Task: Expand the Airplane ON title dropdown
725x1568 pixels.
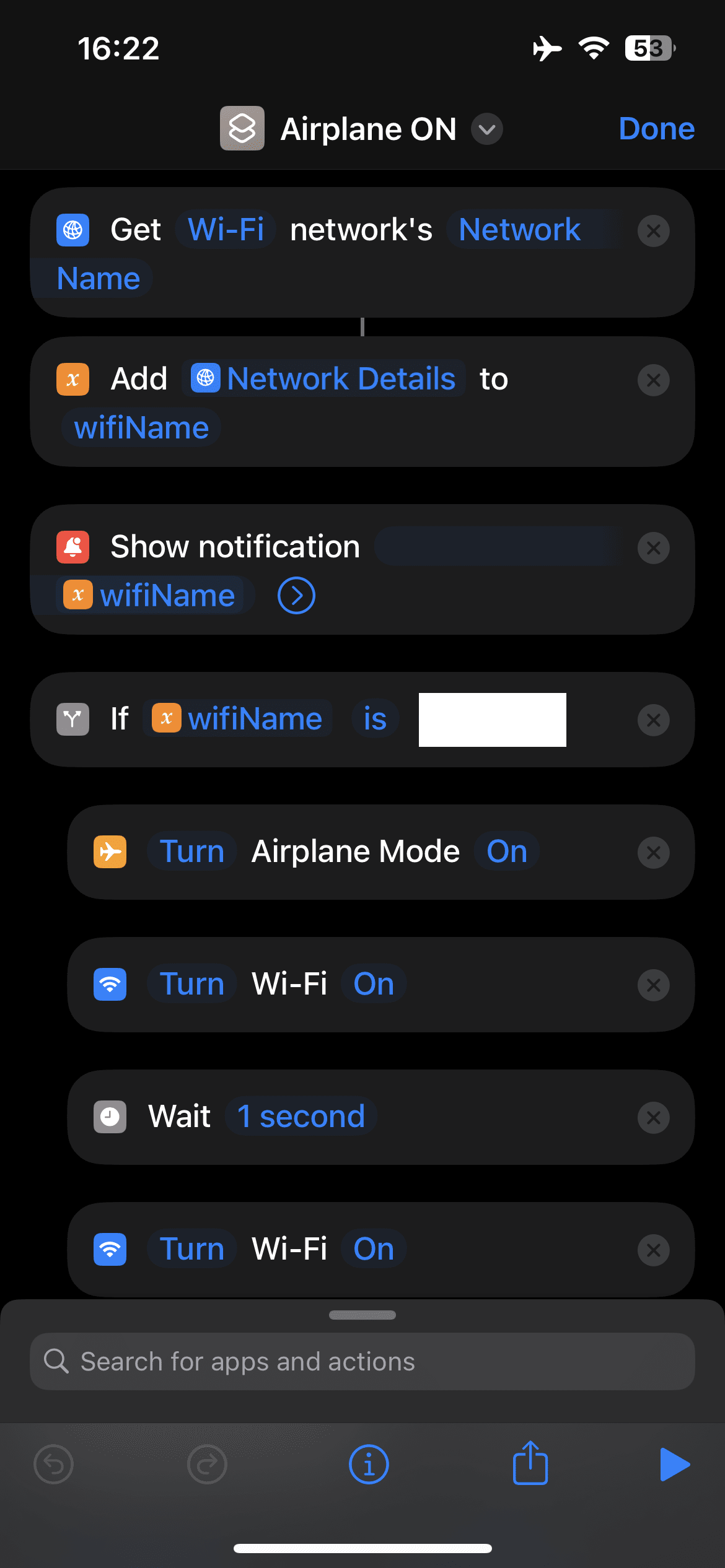Action: pos(487,129)
